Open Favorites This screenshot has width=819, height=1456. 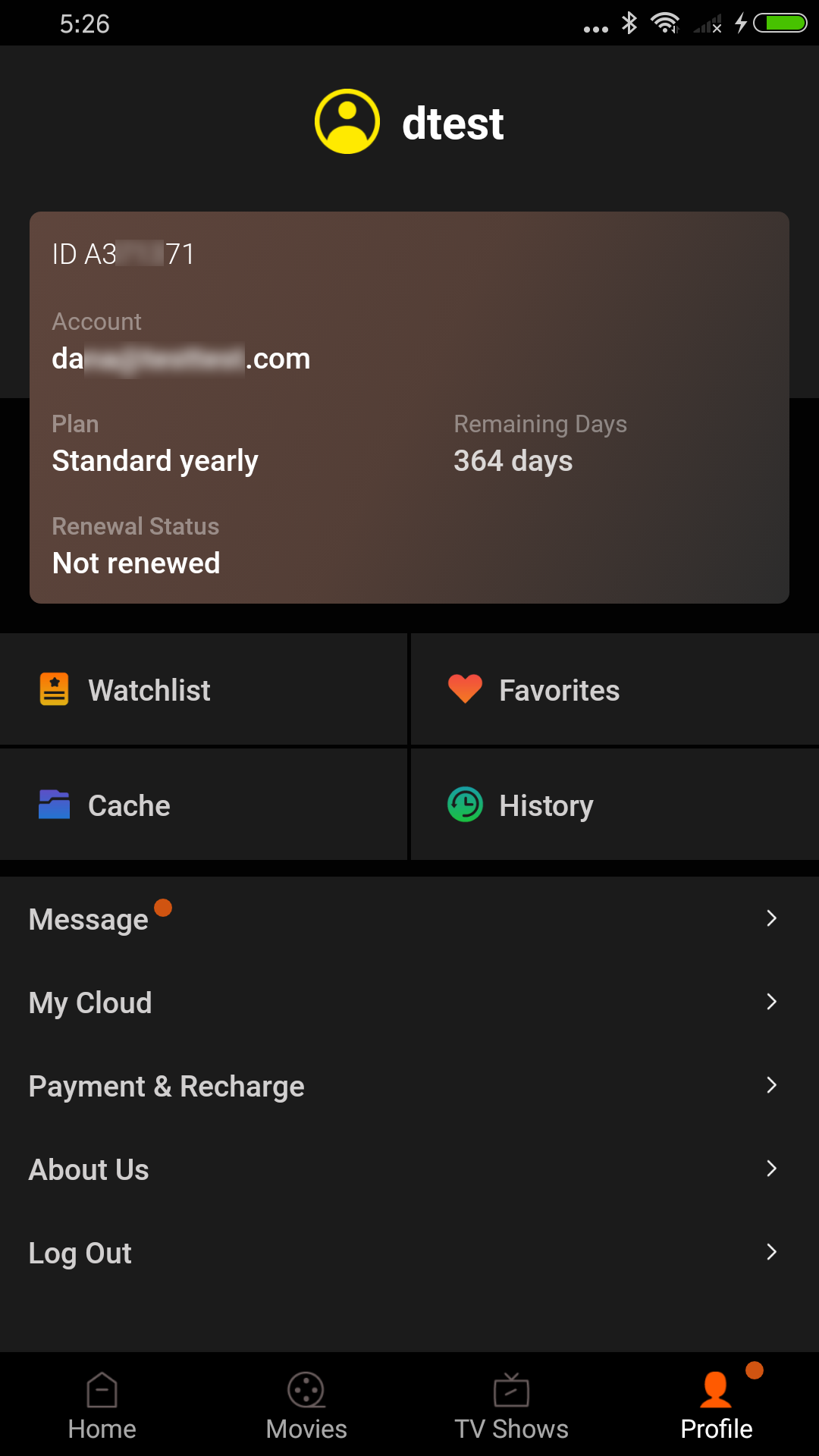coord(614,690)
